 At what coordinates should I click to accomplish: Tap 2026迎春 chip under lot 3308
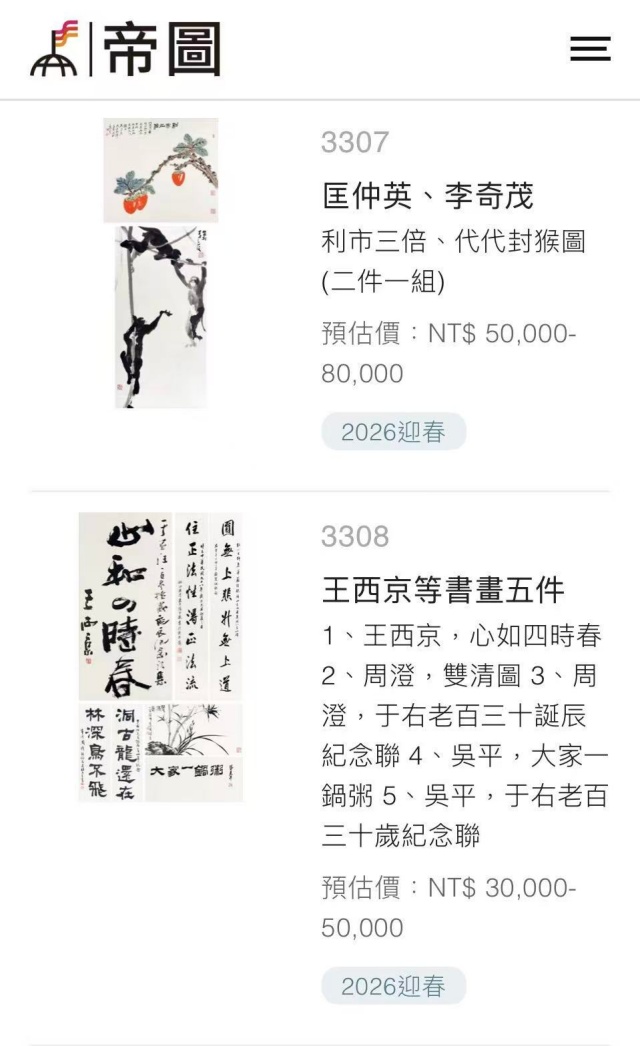[x=393, y=986]
